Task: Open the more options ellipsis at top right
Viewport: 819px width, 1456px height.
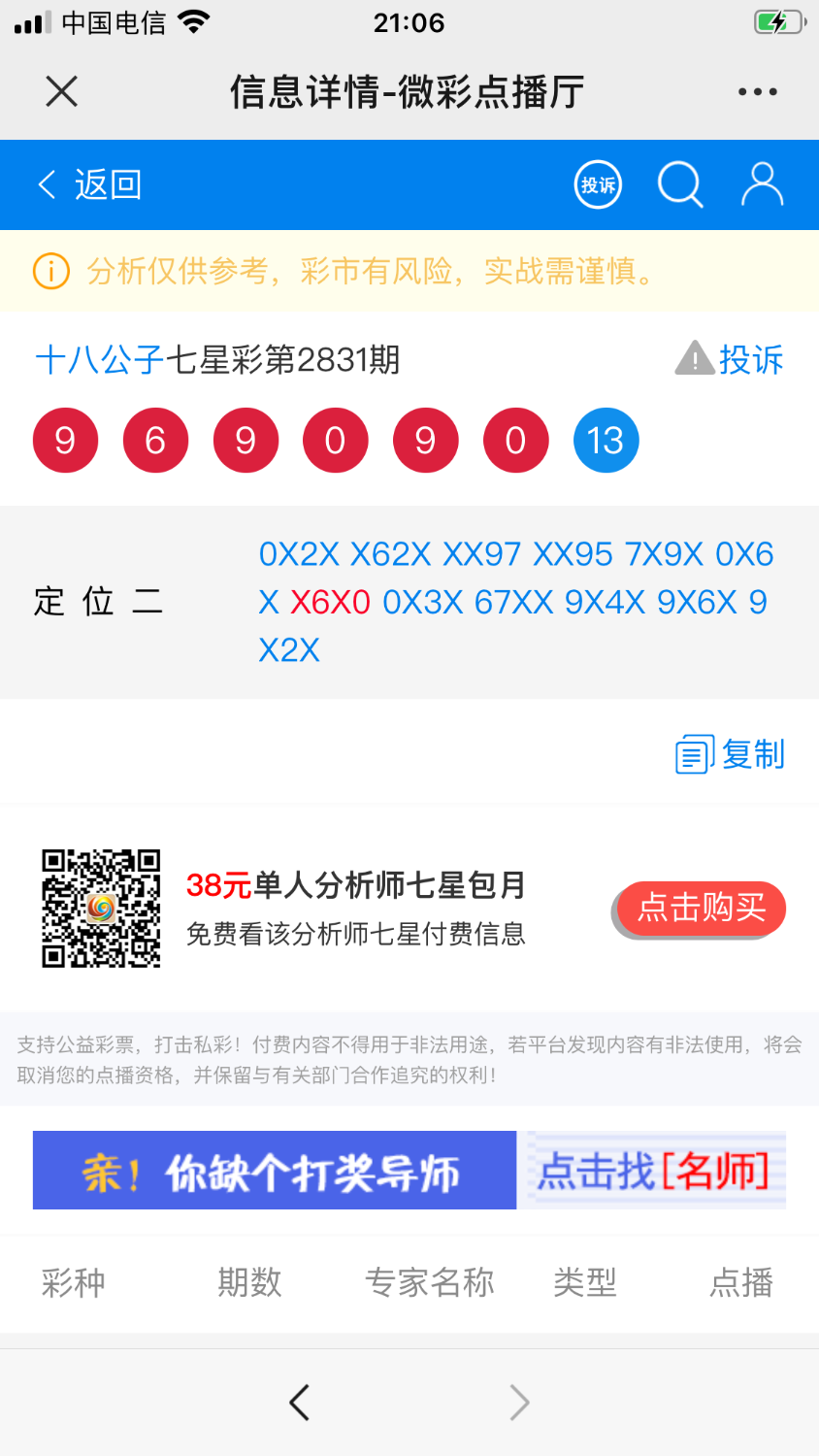Action: point(758,91)
